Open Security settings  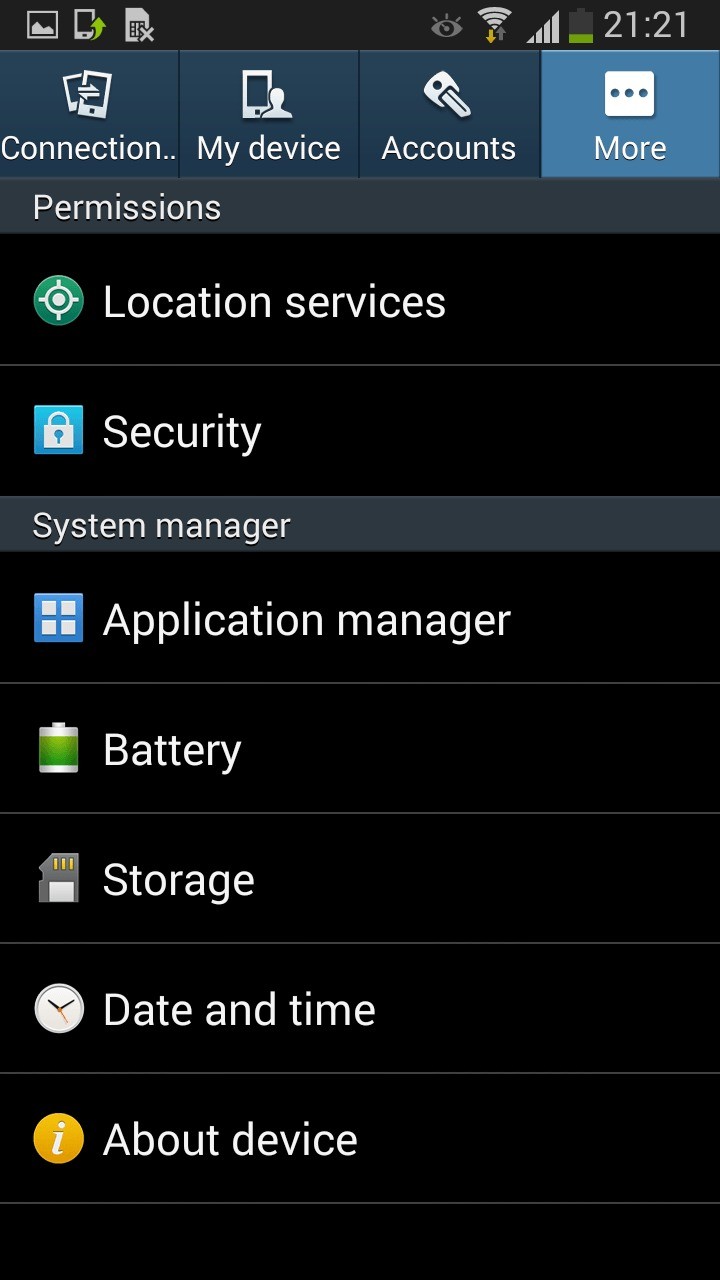[360, 431]
